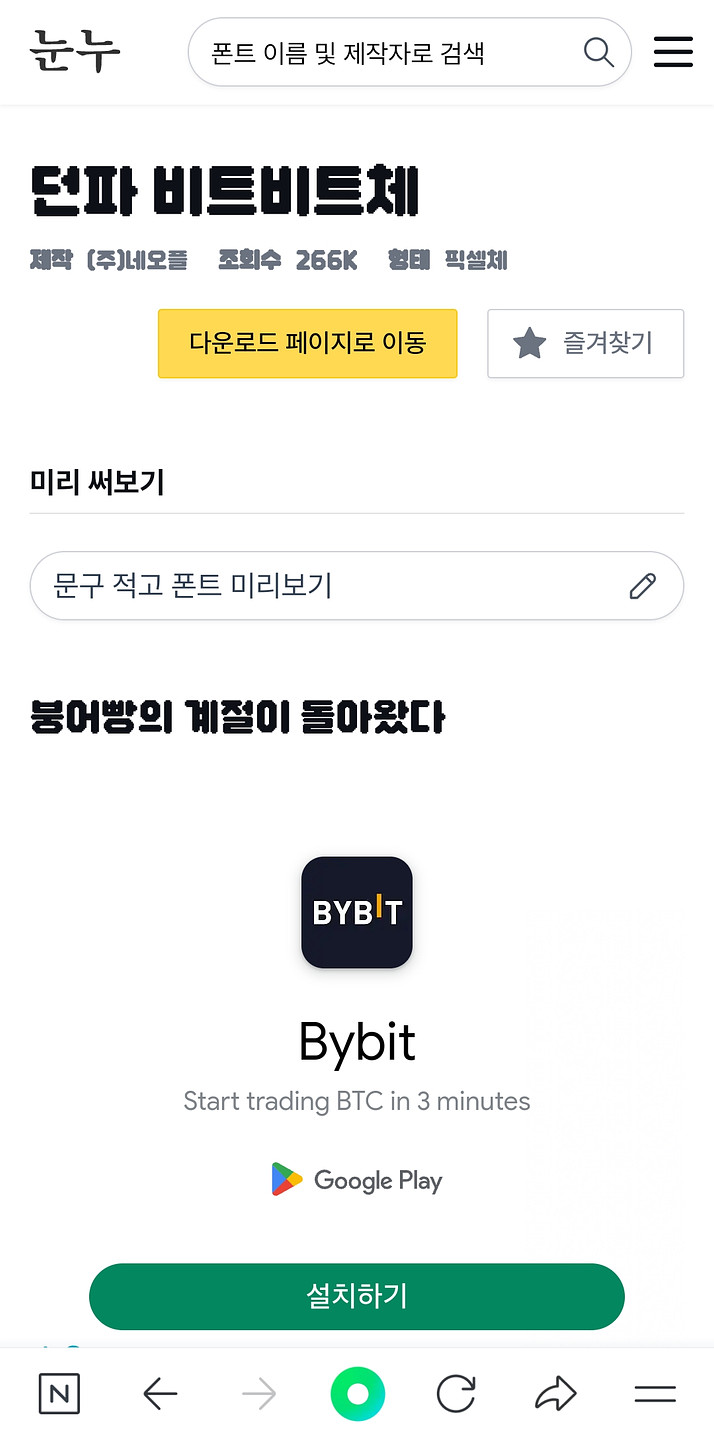The image size is (714, 1440).
Task: Open the Noonnu logo home link
Action: point(74,51)
